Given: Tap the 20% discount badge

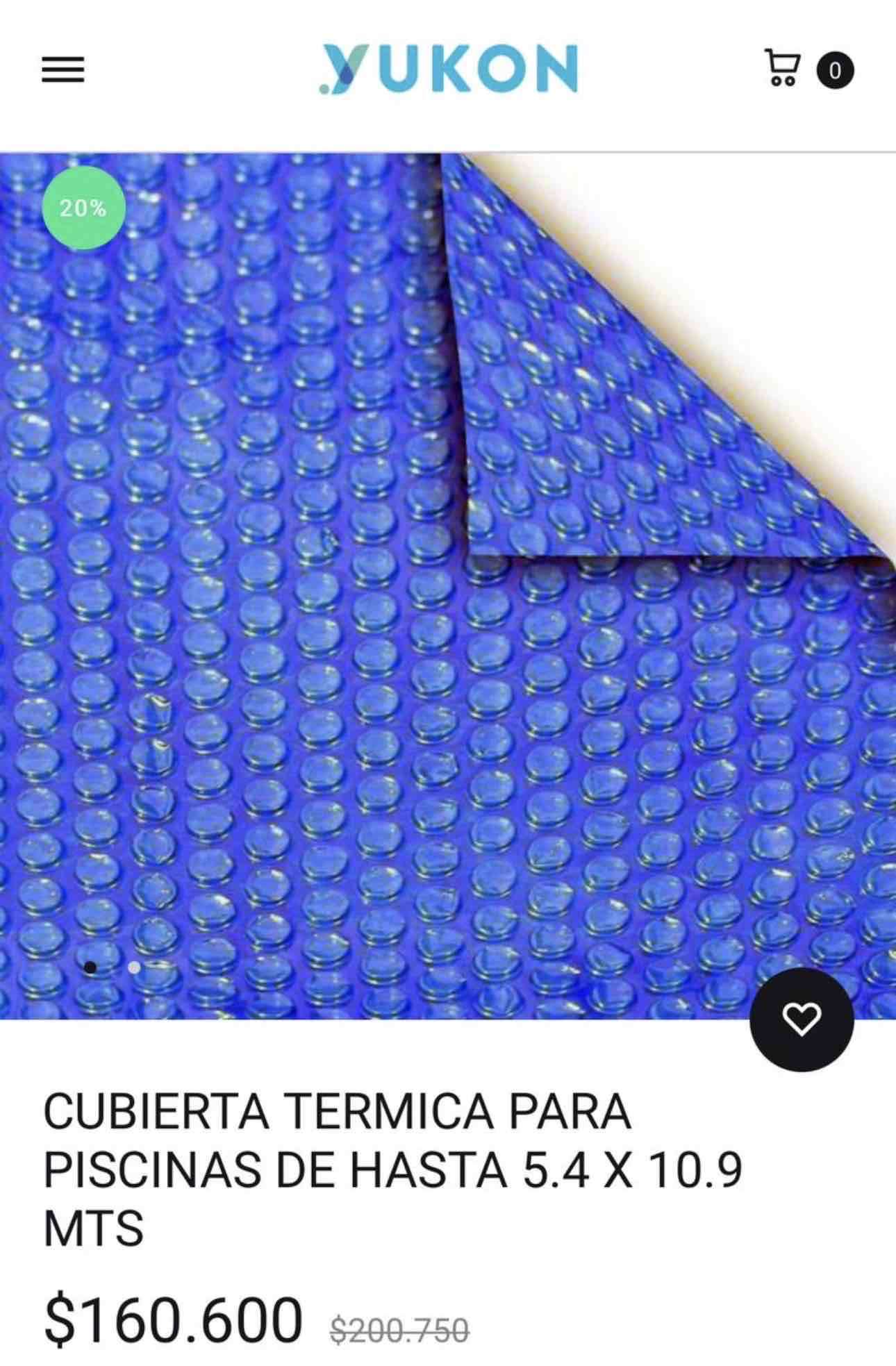Looking at the screenshot, I should tap(83, 208).
